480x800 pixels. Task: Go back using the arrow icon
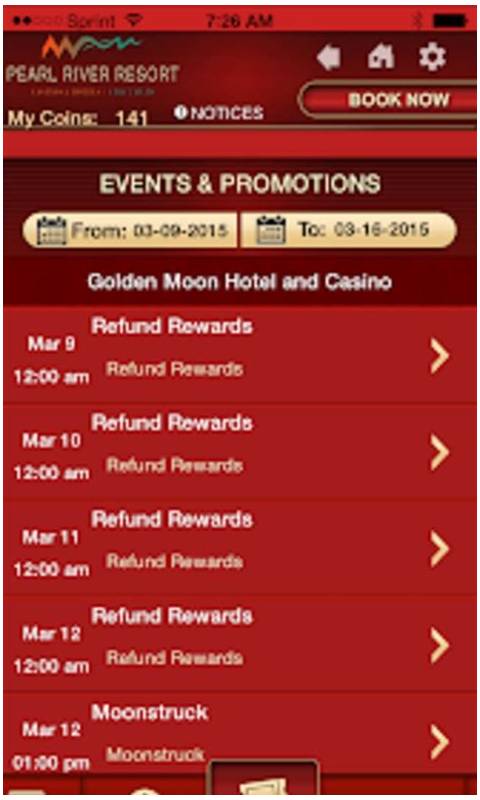point(329,57)
